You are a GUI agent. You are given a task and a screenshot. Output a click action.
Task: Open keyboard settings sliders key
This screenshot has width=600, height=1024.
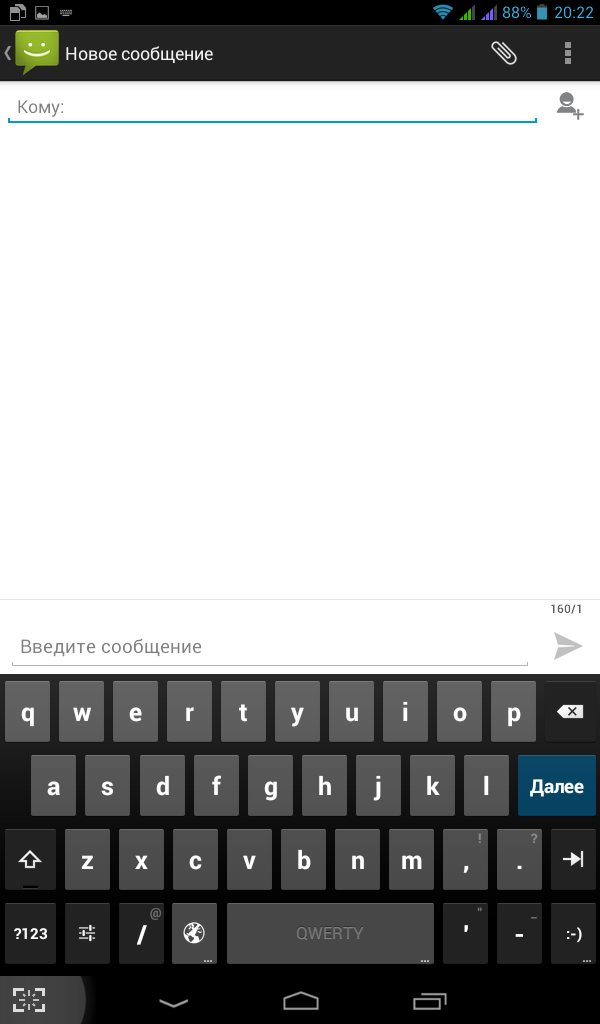tap(87, 933)
